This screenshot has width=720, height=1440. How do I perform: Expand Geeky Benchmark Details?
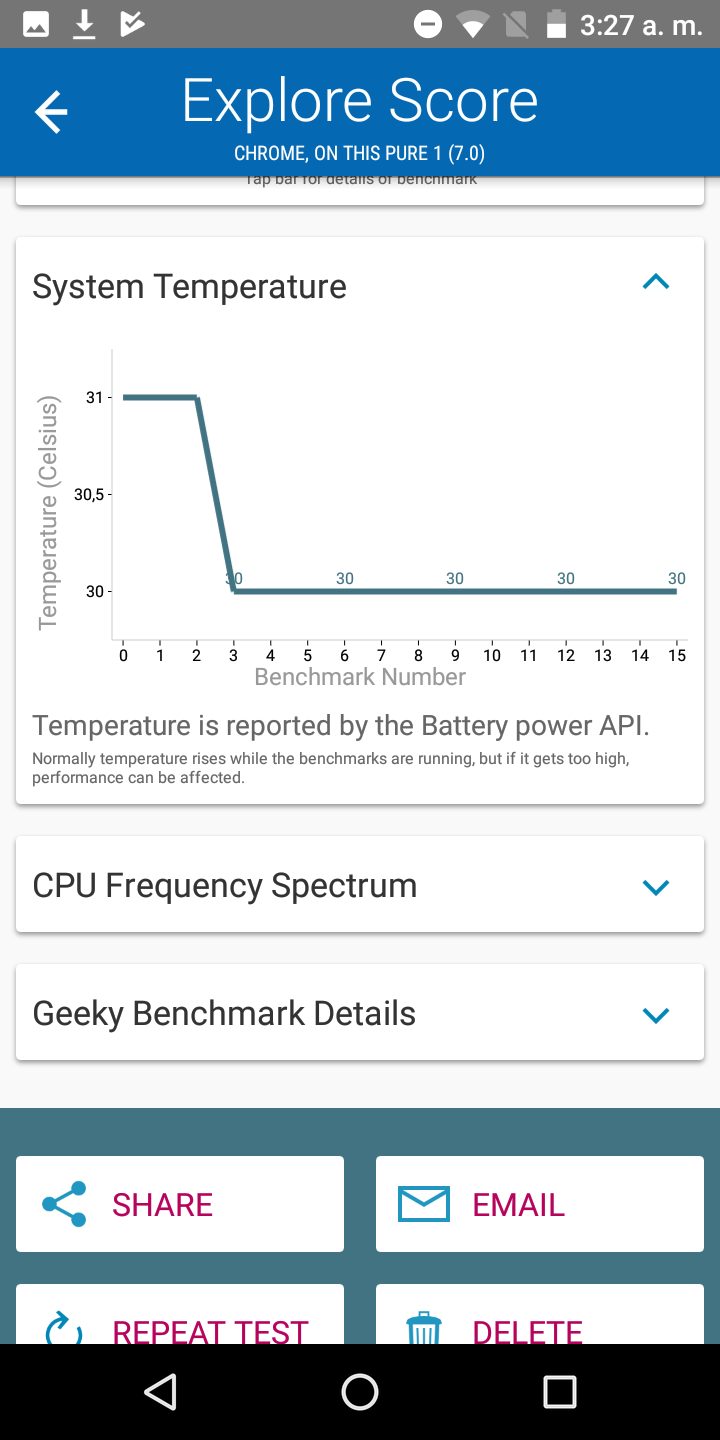655,1014
